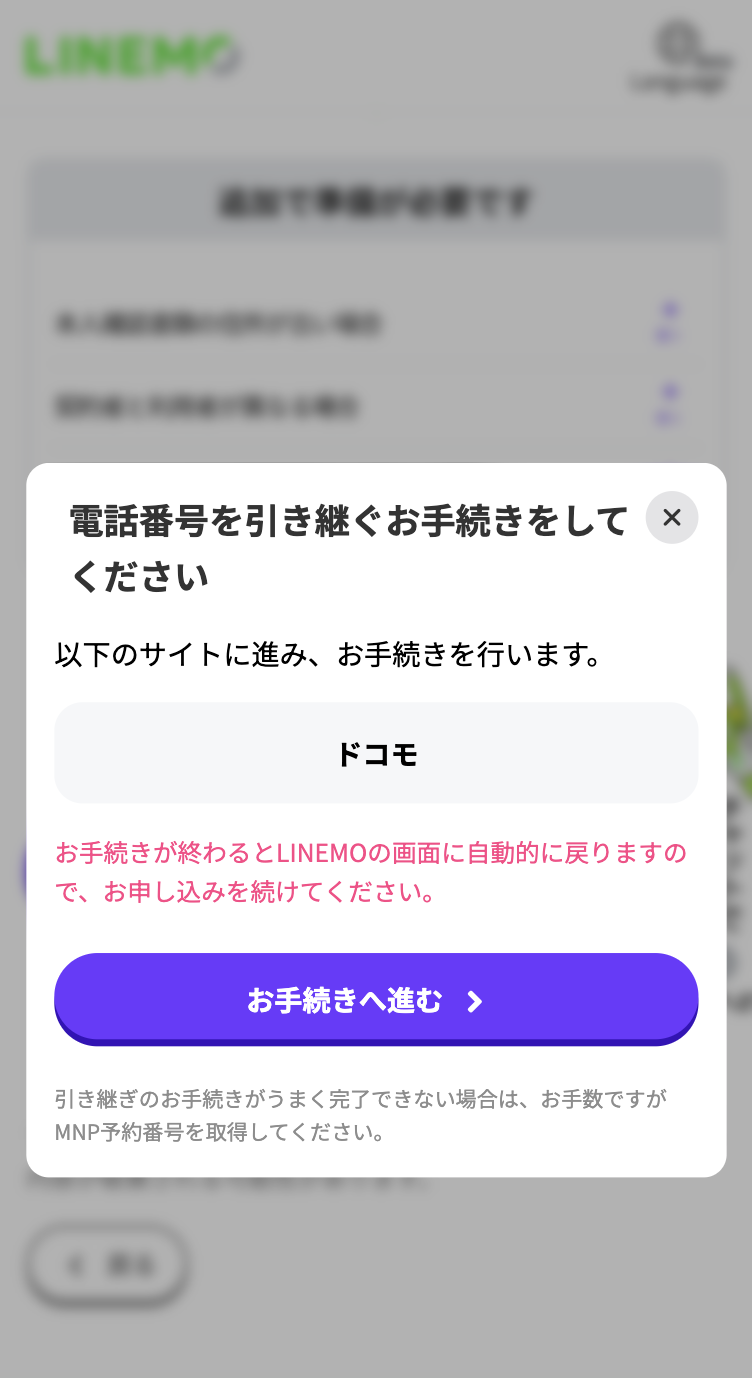Tap the back arrow inside the 戻る button
The width and height of the screenshot is (752, 1378).
pyautogui.click(x=75, y=1263)
